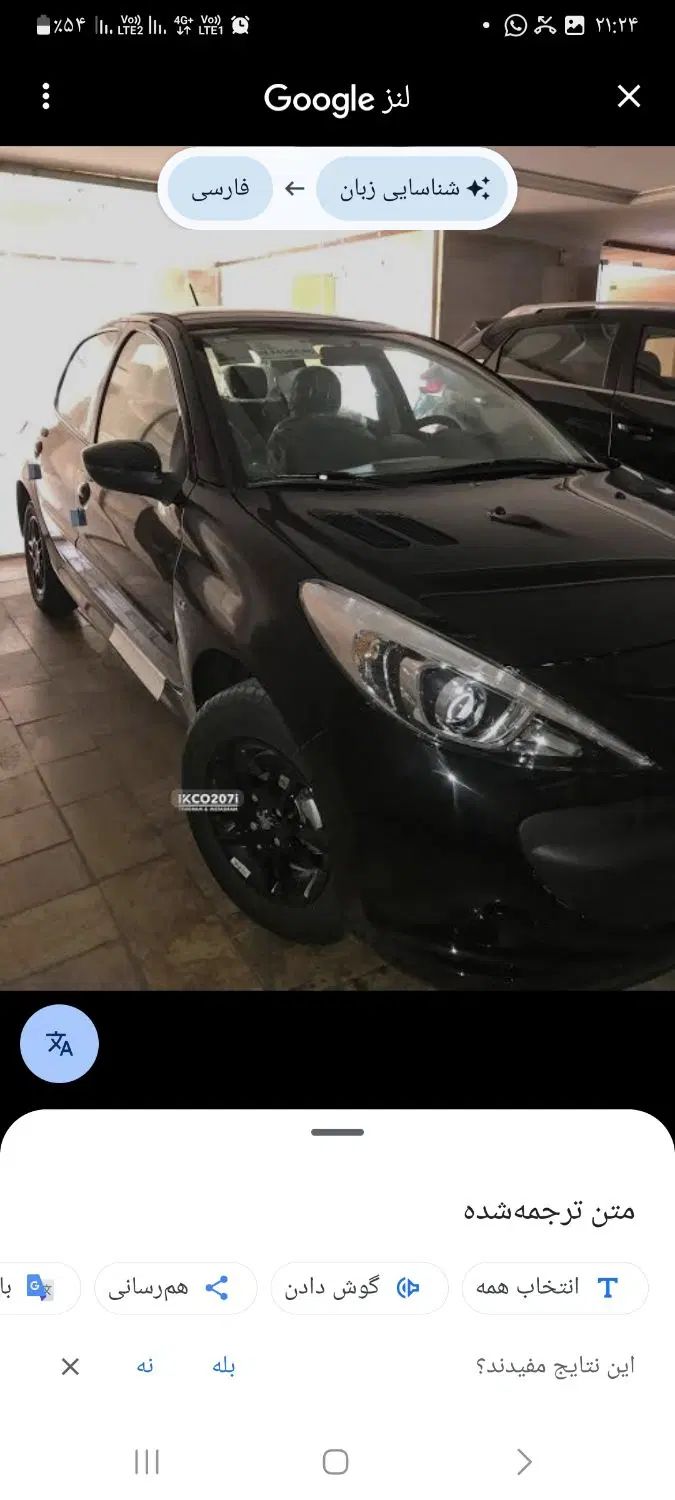
Task: Answer نه to the feedback question
Action: pos(146,1366)
